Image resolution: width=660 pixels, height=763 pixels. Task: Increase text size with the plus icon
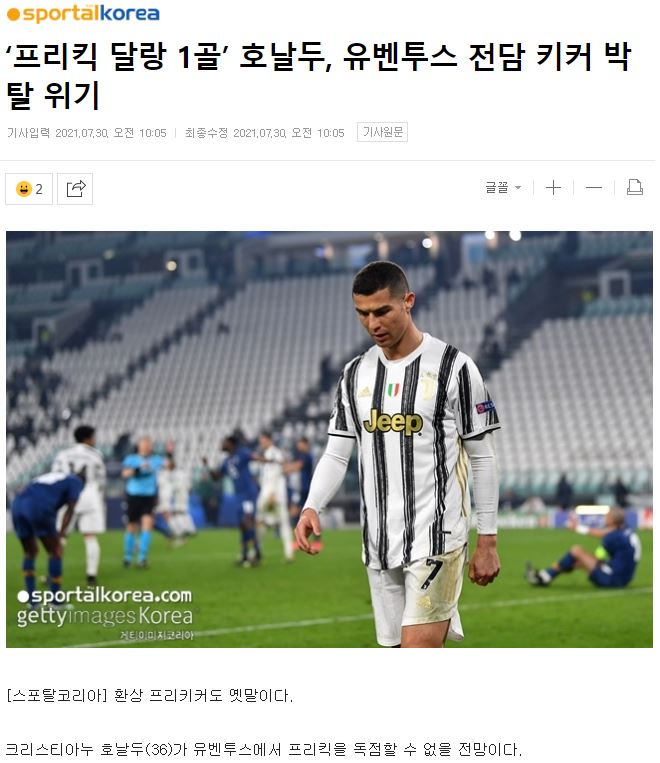553,188
